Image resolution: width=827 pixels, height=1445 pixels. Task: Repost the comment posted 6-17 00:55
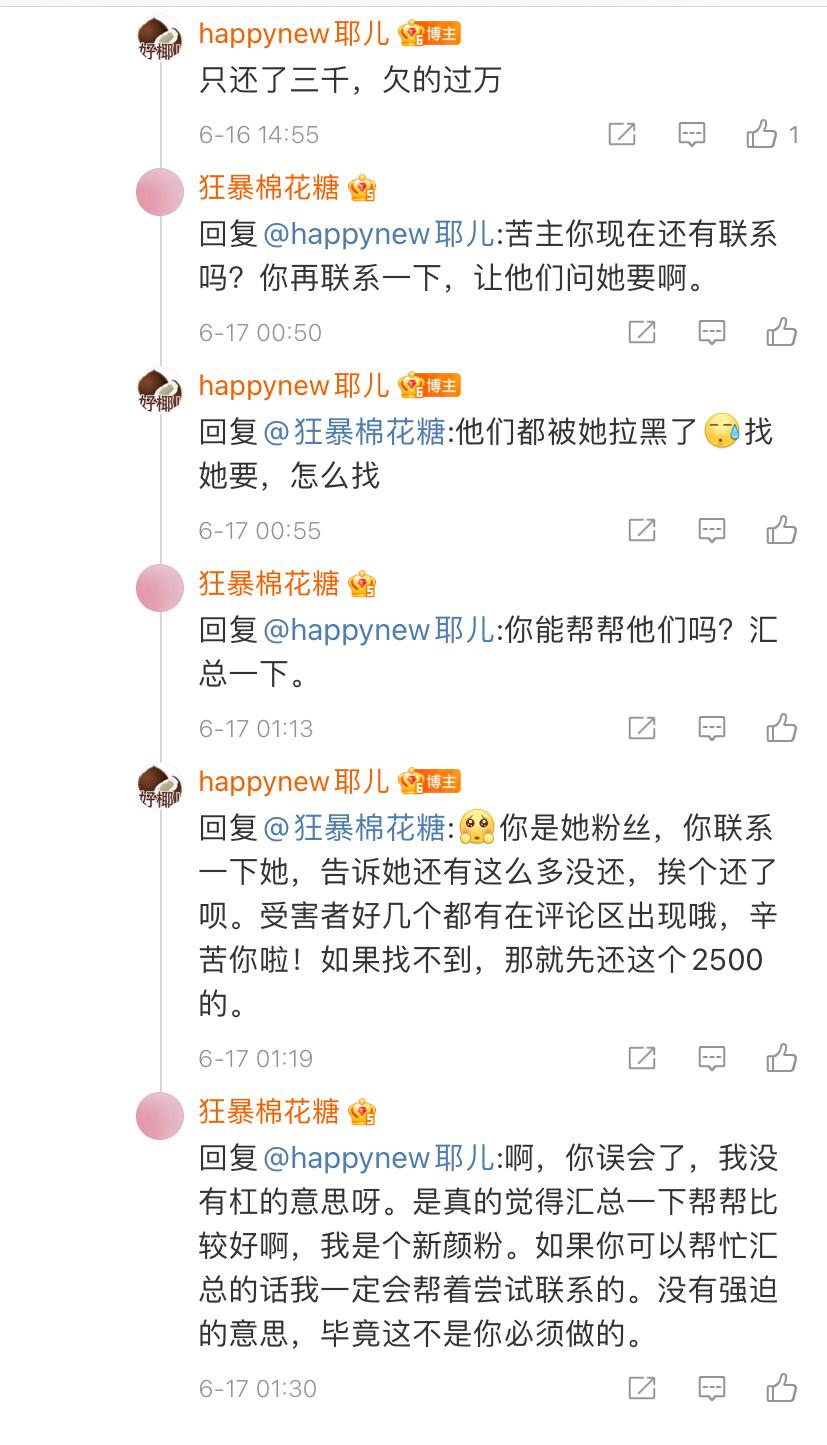(x=641, y=530)
